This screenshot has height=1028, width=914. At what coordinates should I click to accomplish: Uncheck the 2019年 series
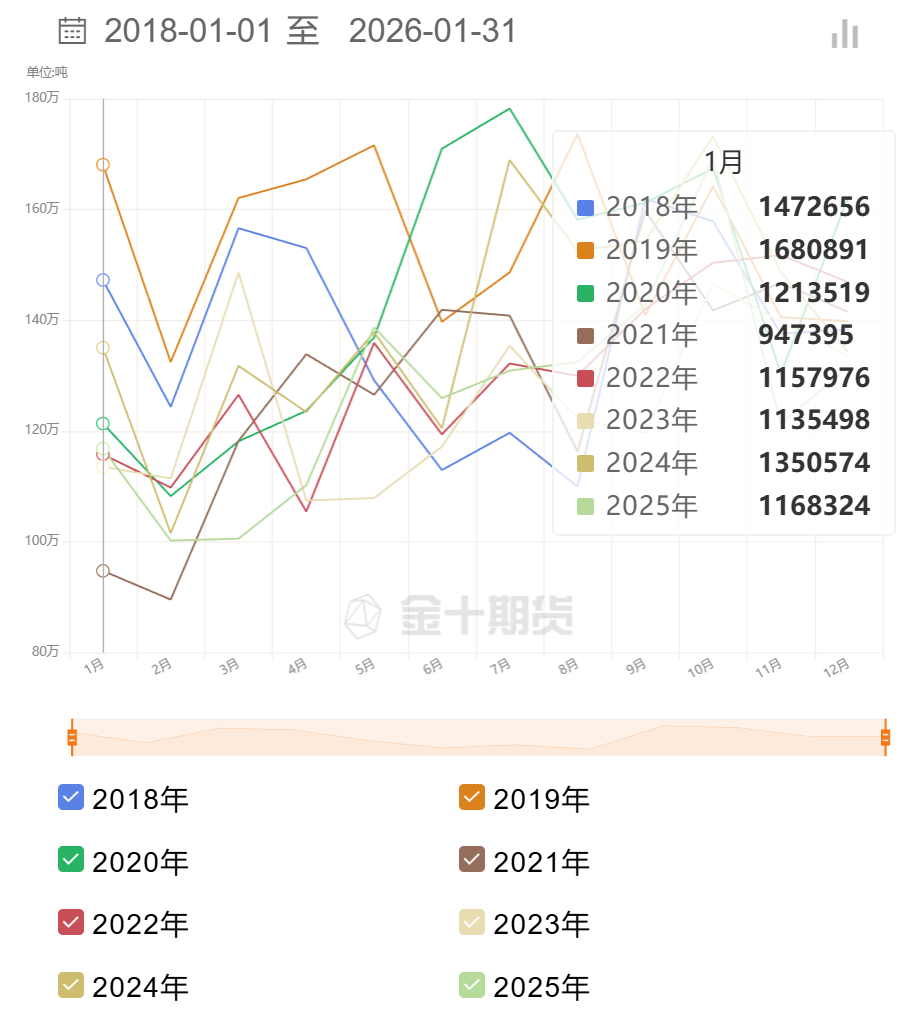point(472,798)
